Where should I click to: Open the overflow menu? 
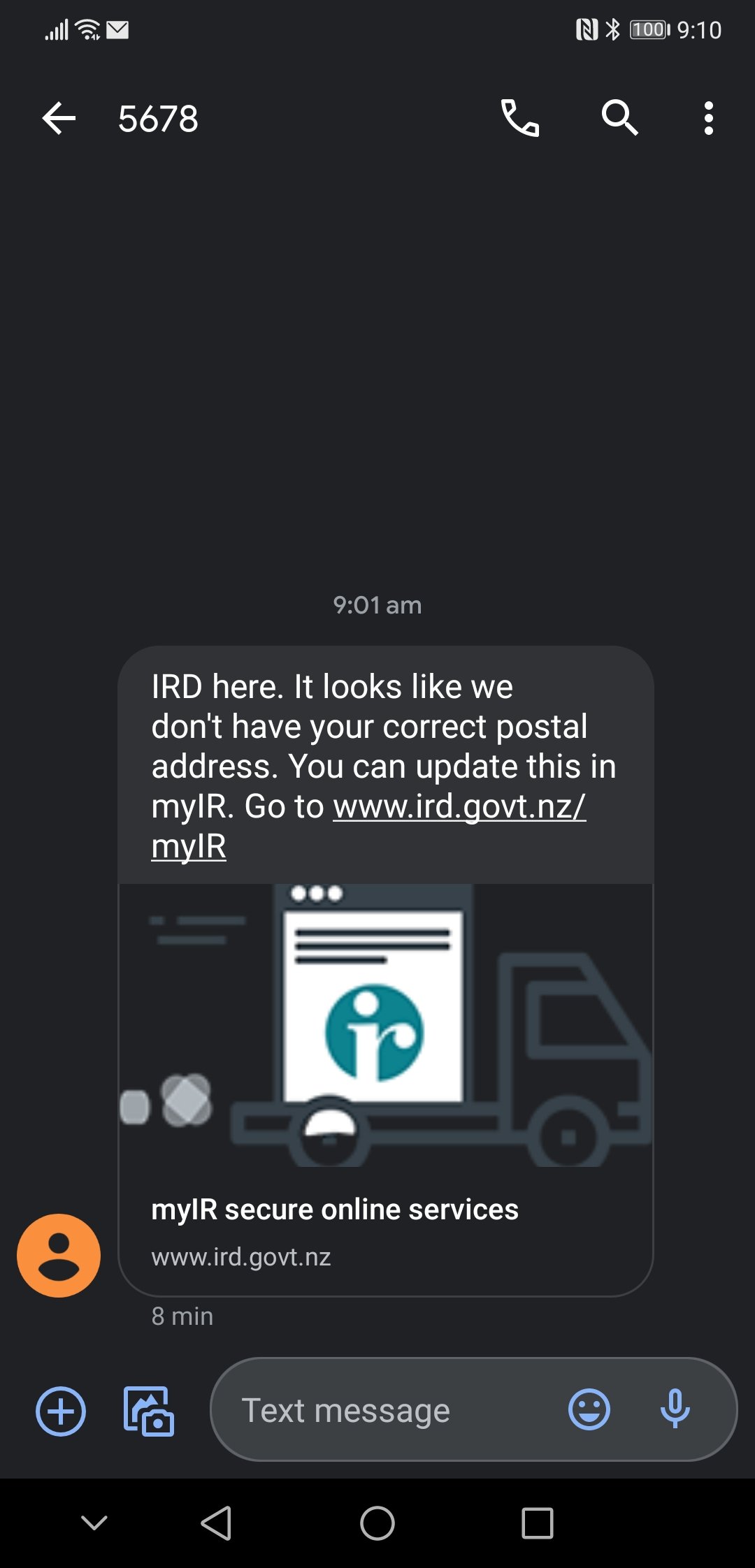(709, 118)
